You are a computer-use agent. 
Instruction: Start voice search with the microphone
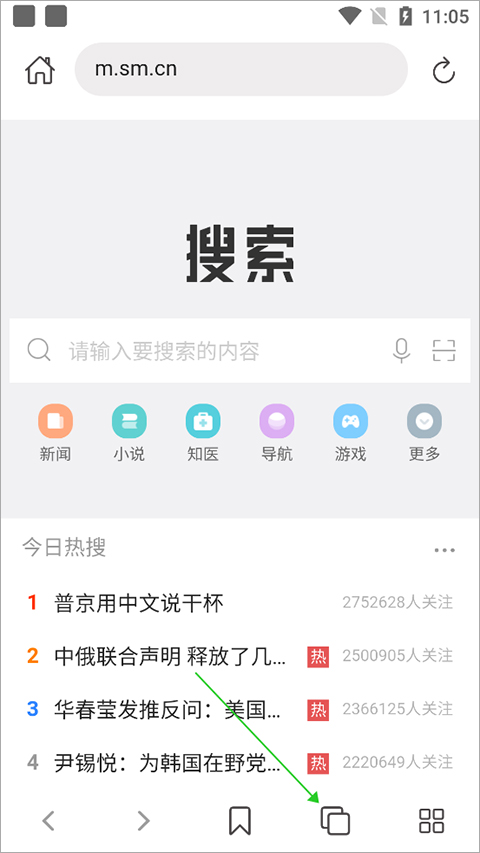pos(402,351)
